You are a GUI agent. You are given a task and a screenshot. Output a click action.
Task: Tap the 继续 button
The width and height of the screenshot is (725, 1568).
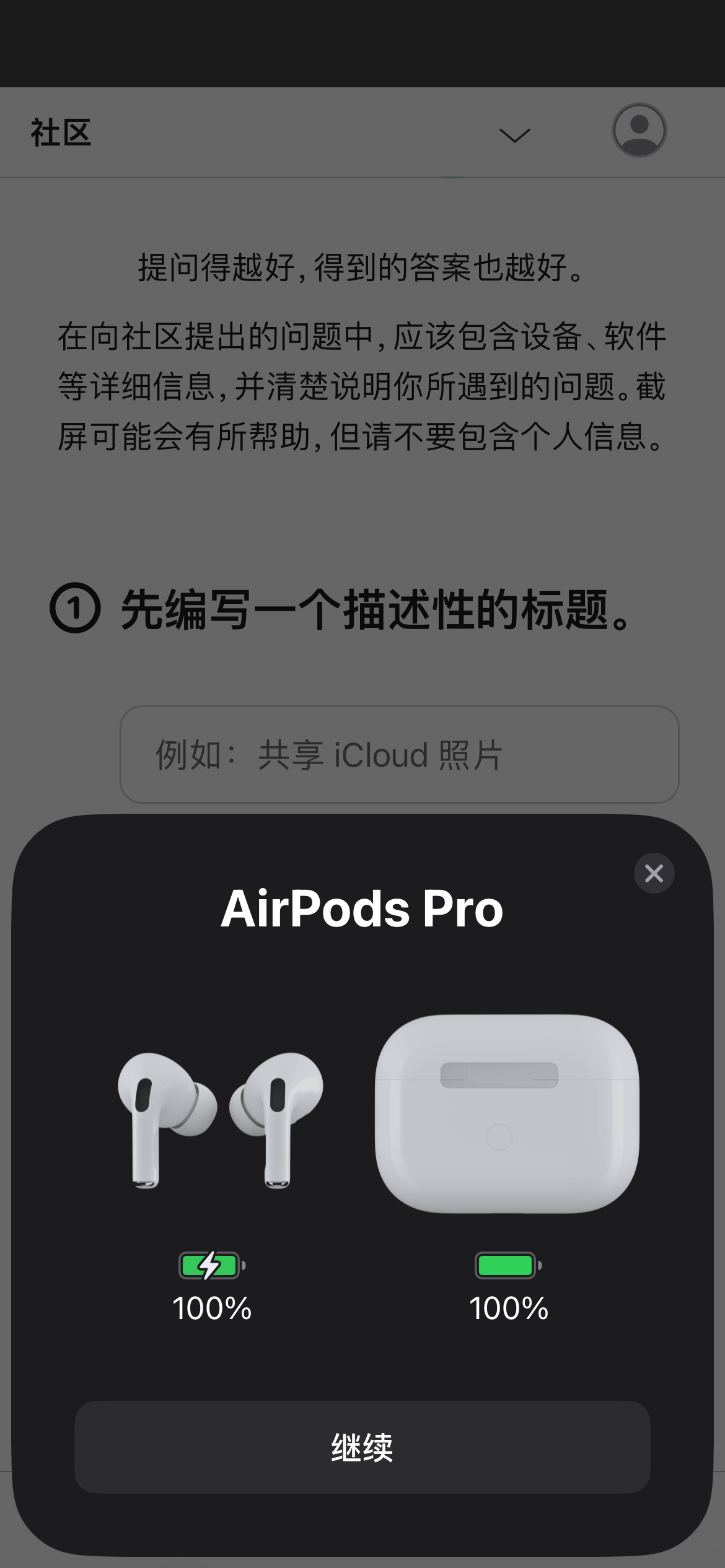point(362,1447)
